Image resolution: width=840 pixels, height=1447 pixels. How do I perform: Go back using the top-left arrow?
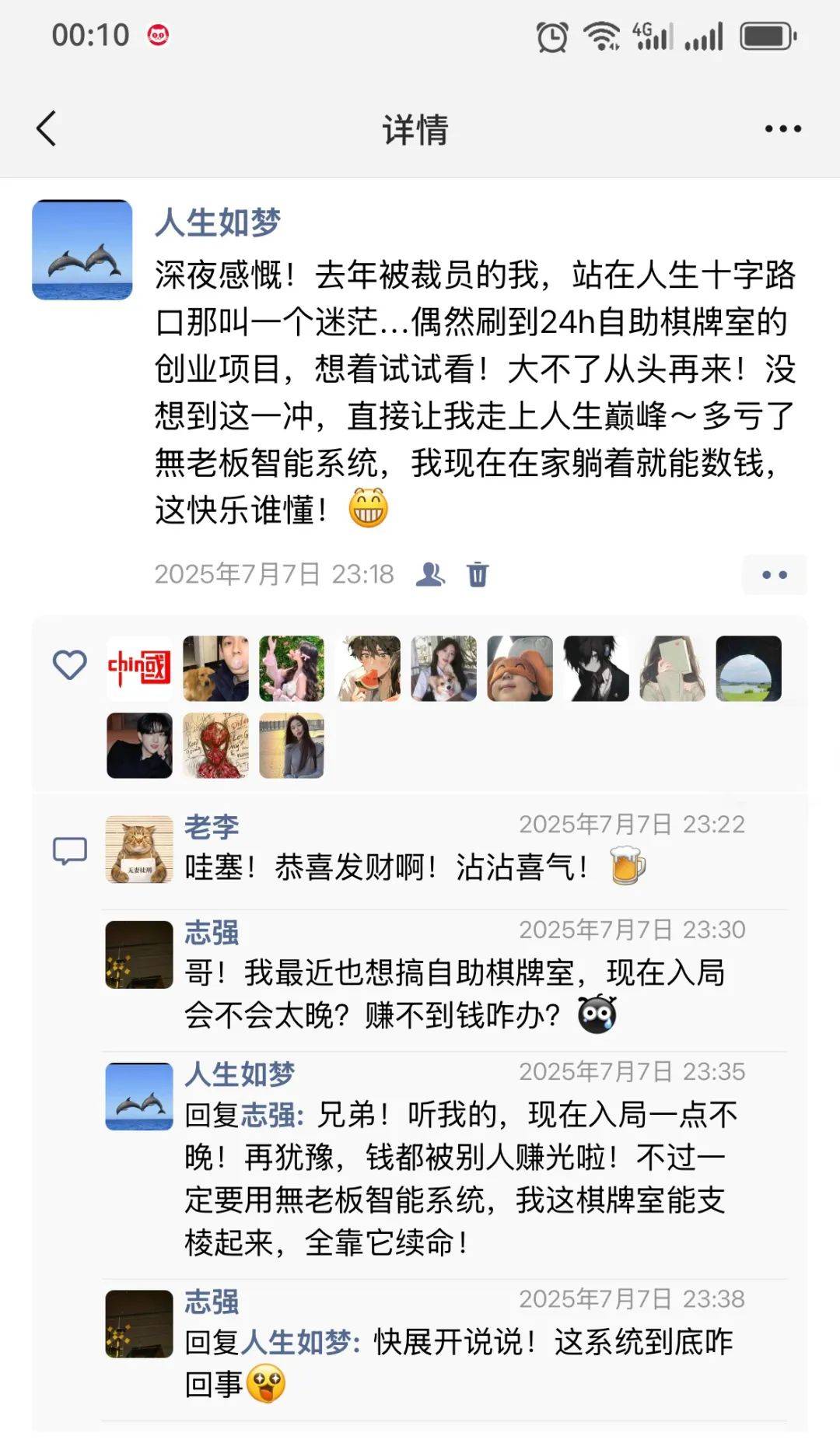pyautogui.click(x=47, y=128)
